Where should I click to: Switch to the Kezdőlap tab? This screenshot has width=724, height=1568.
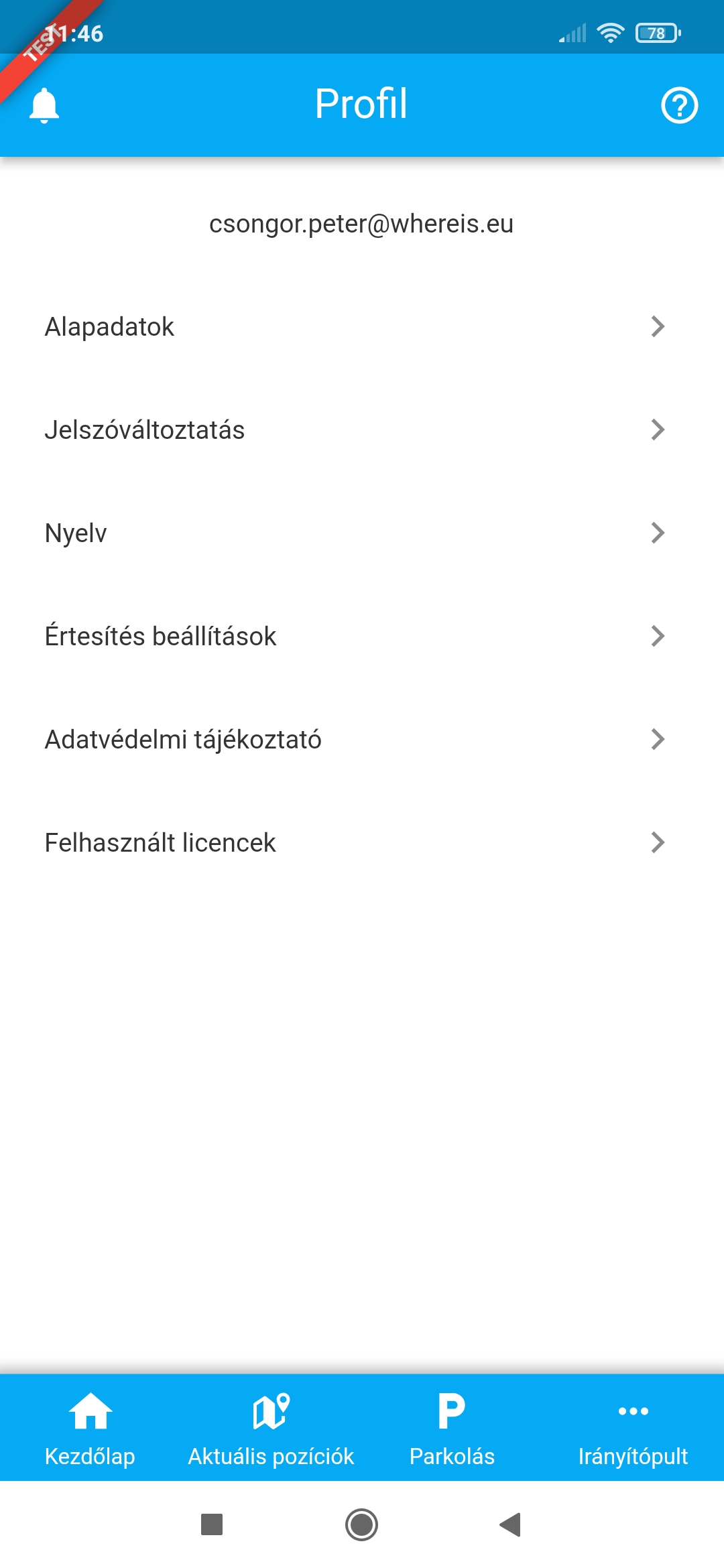tap(90, 1429)
